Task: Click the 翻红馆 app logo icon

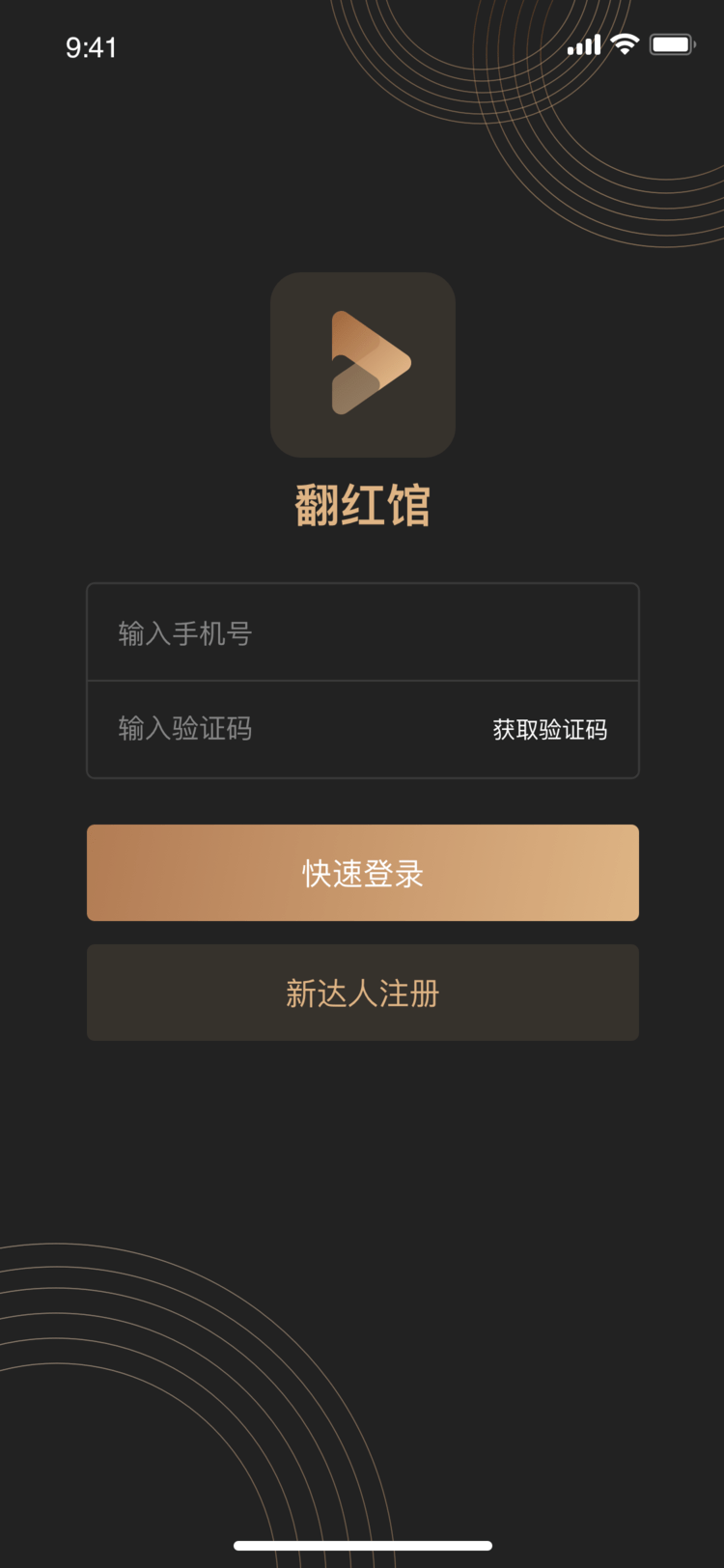Action: [x=362, y=364]
